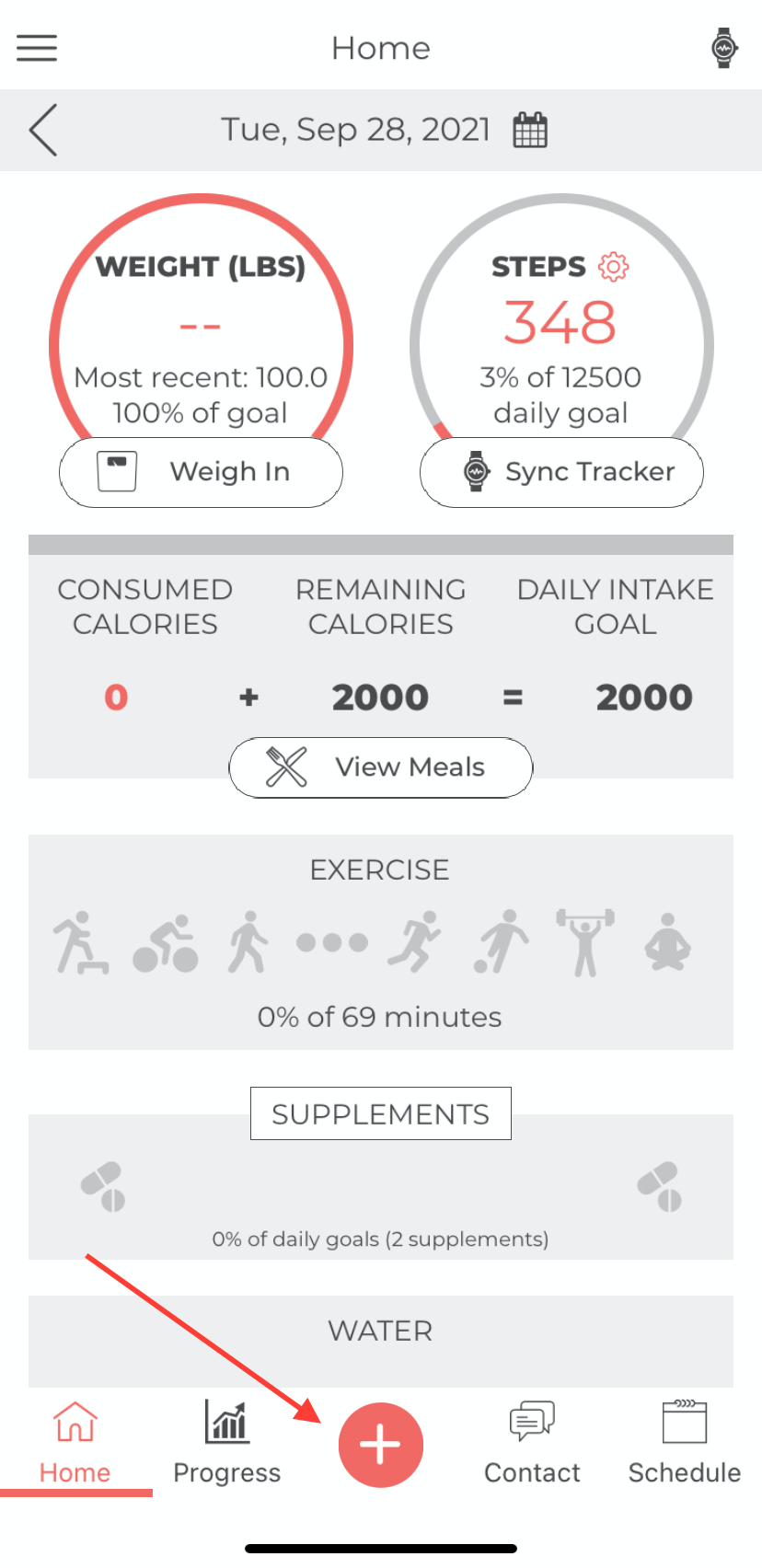Open the hamburger menu
The width and height of the screenshot is (762, 1568).
pyautogui.click(x=37, y=48)
